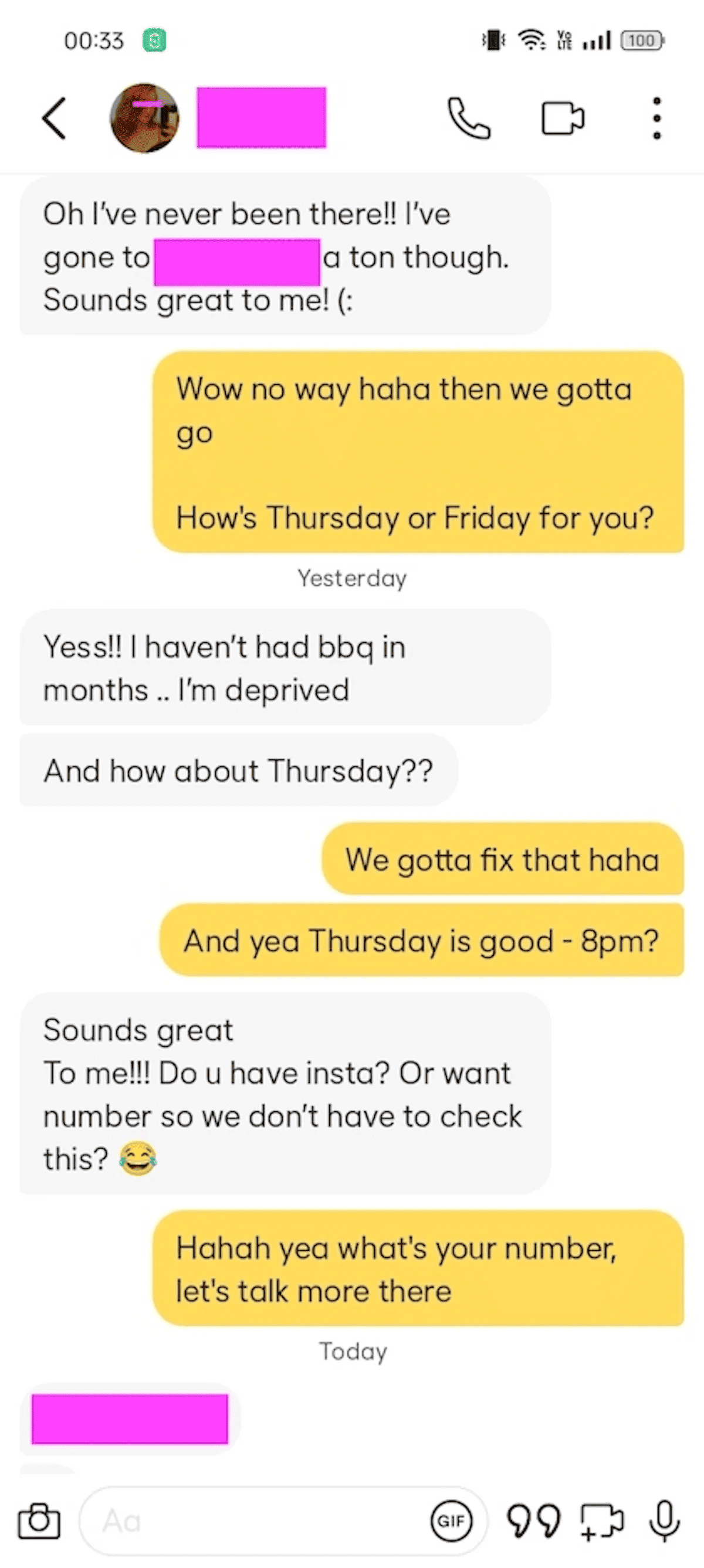
Task: Send a video note
Action: 603,1521
